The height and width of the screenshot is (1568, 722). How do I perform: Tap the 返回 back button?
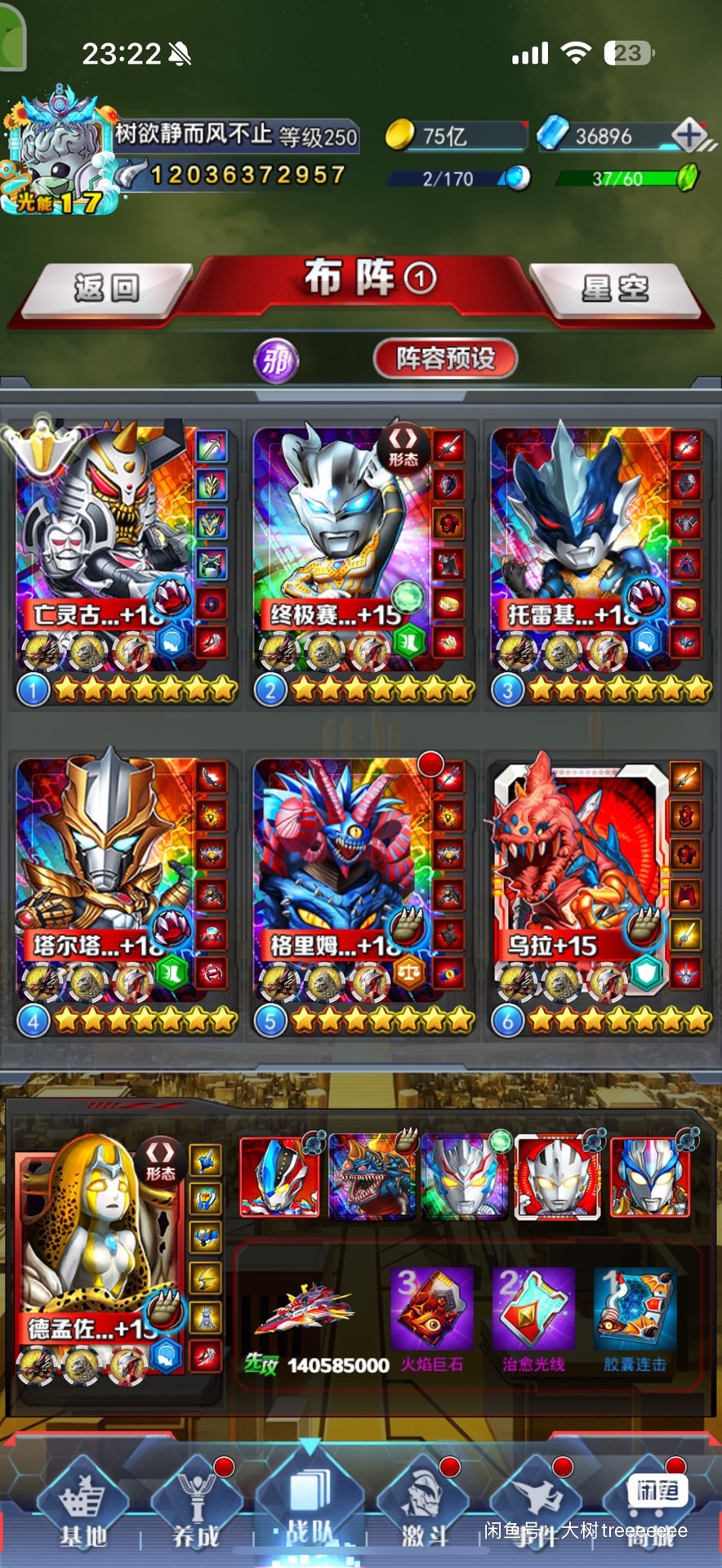[106, 288]
